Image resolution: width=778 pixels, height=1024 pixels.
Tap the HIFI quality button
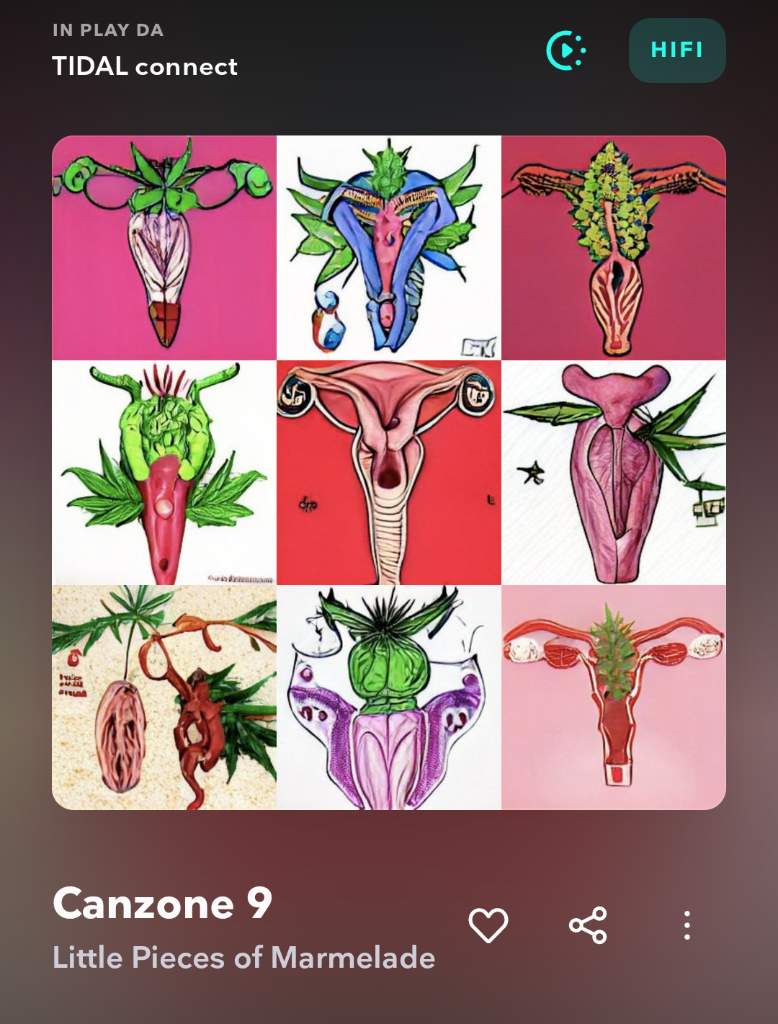coord(677,50)
